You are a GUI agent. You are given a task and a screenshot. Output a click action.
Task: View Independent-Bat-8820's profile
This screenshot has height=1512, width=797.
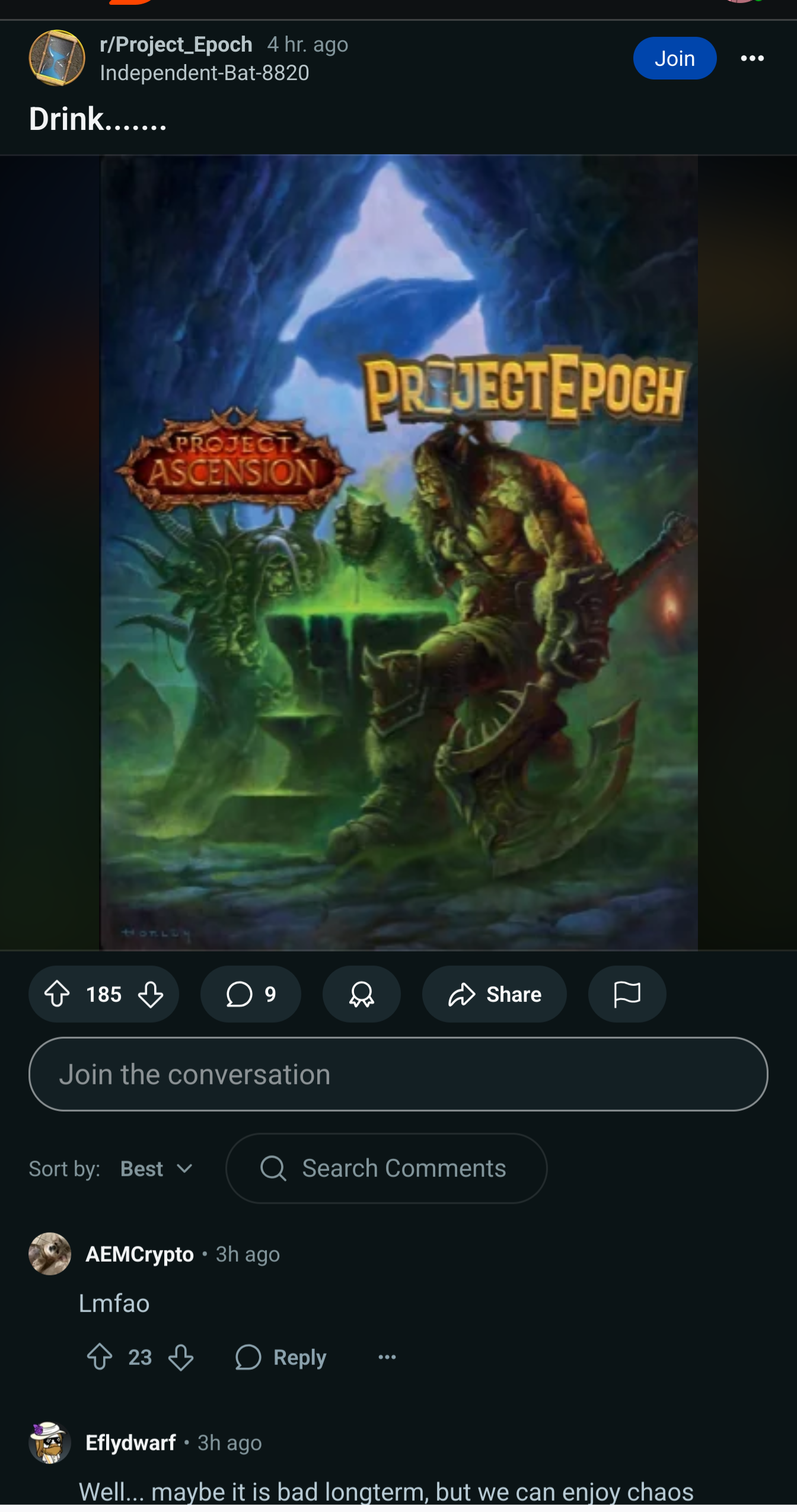205,73
